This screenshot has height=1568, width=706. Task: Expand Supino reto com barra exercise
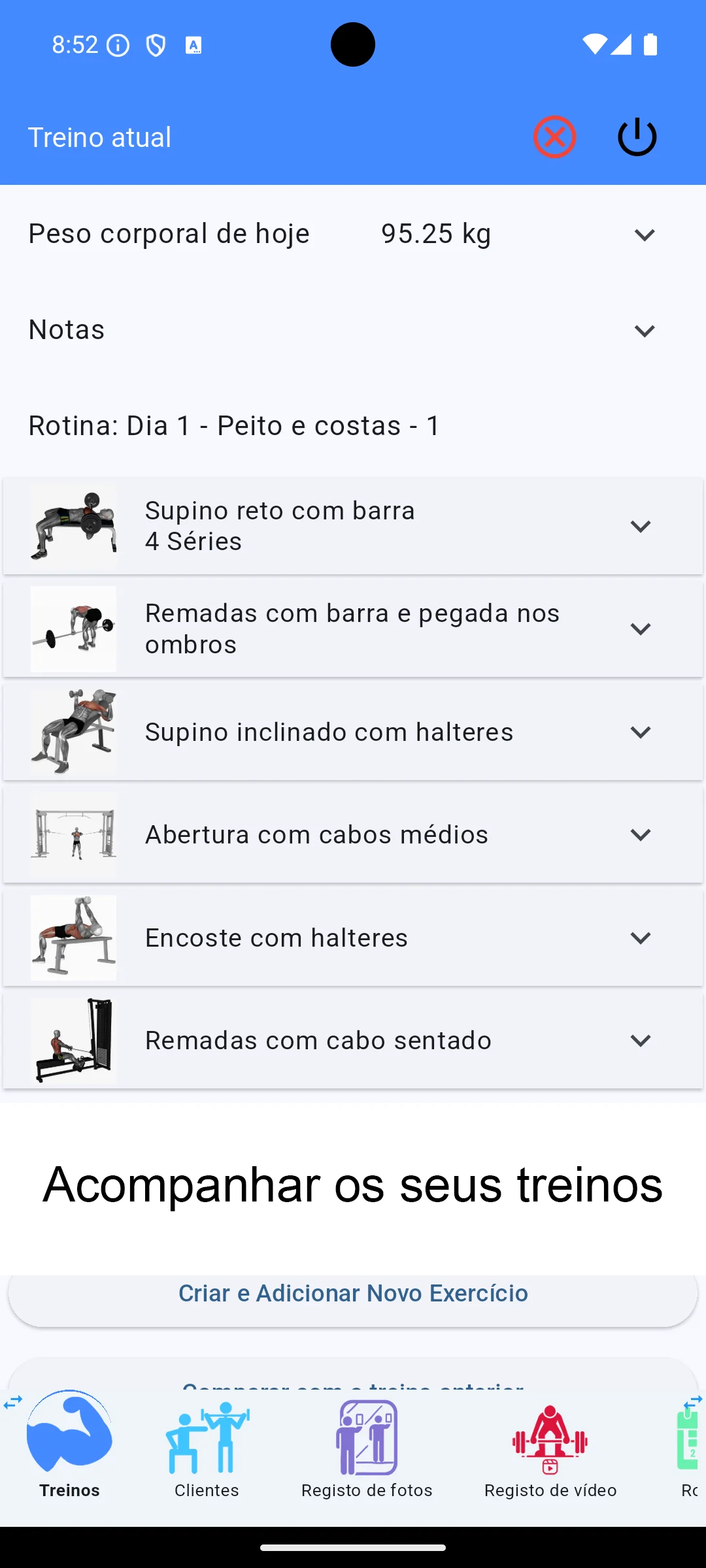click(641, 525)
